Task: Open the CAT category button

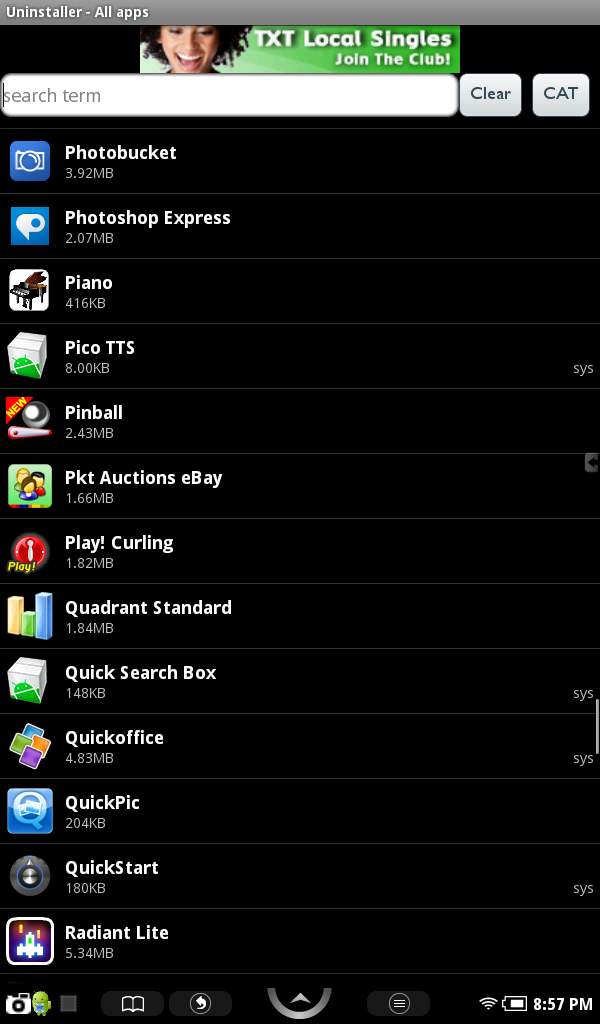Action: coord(561,95)
